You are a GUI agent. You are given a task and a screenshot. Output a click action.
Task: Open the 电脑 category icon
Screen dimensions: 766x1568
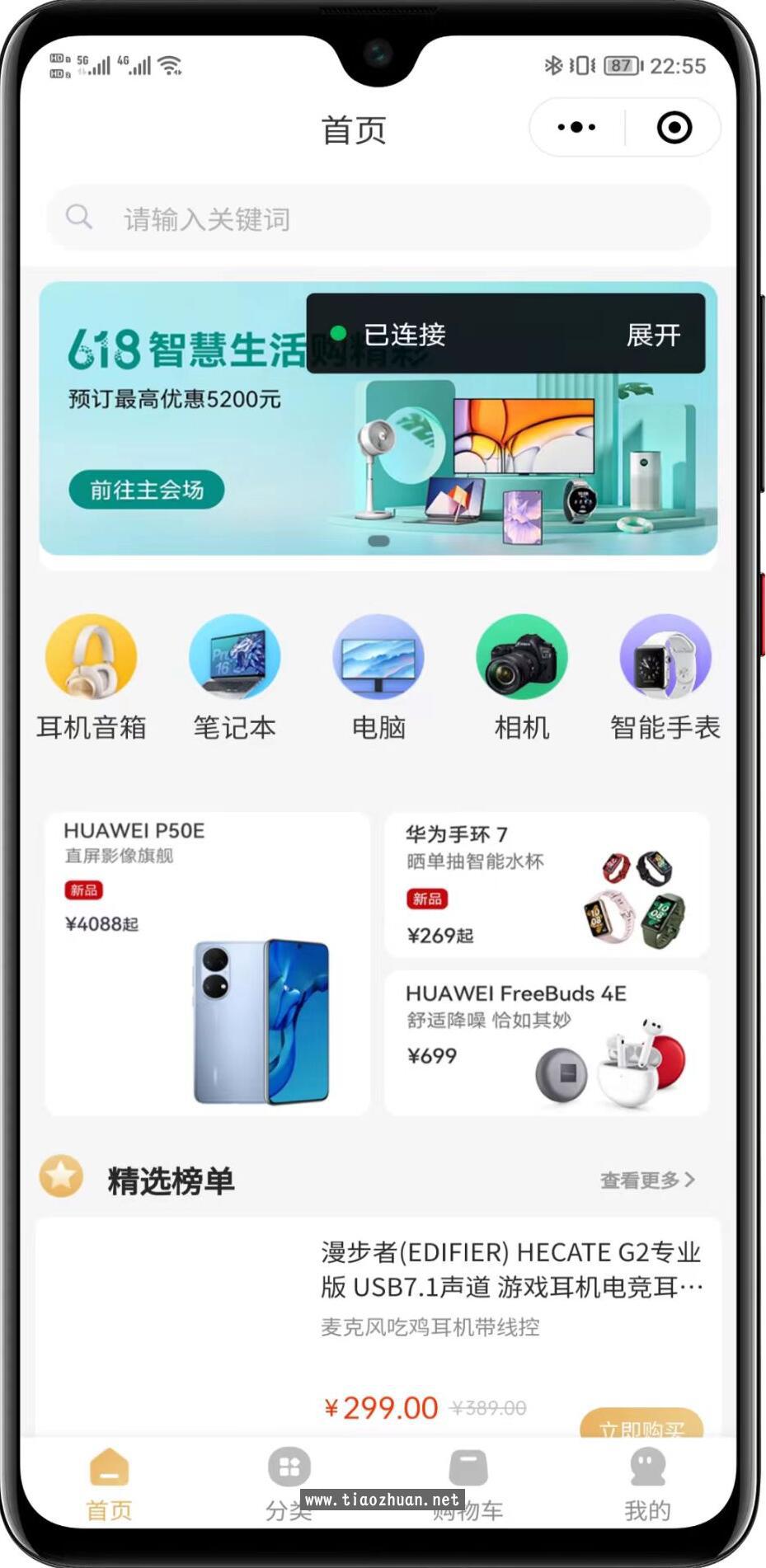pyautogui.click(x=379, y=655)
